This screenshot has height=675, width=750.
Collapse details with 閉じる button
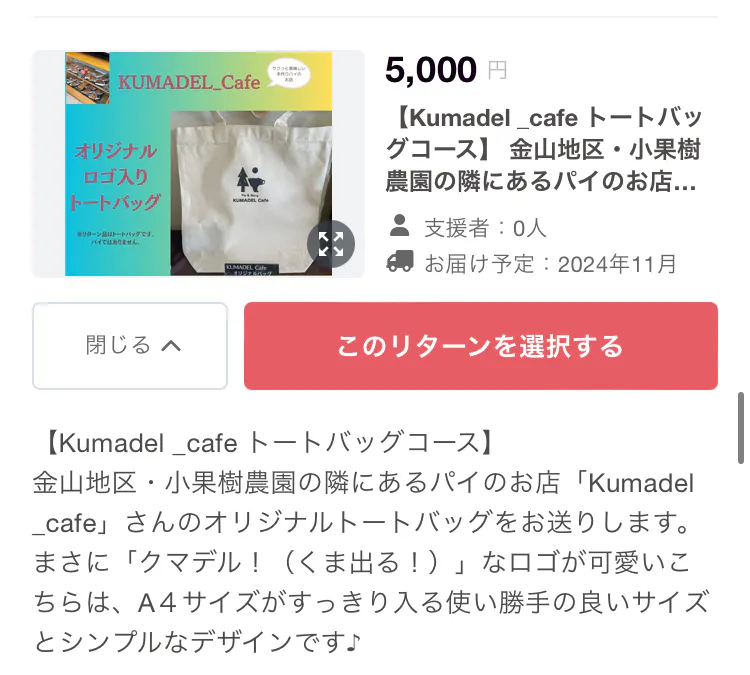click(131, 346)
